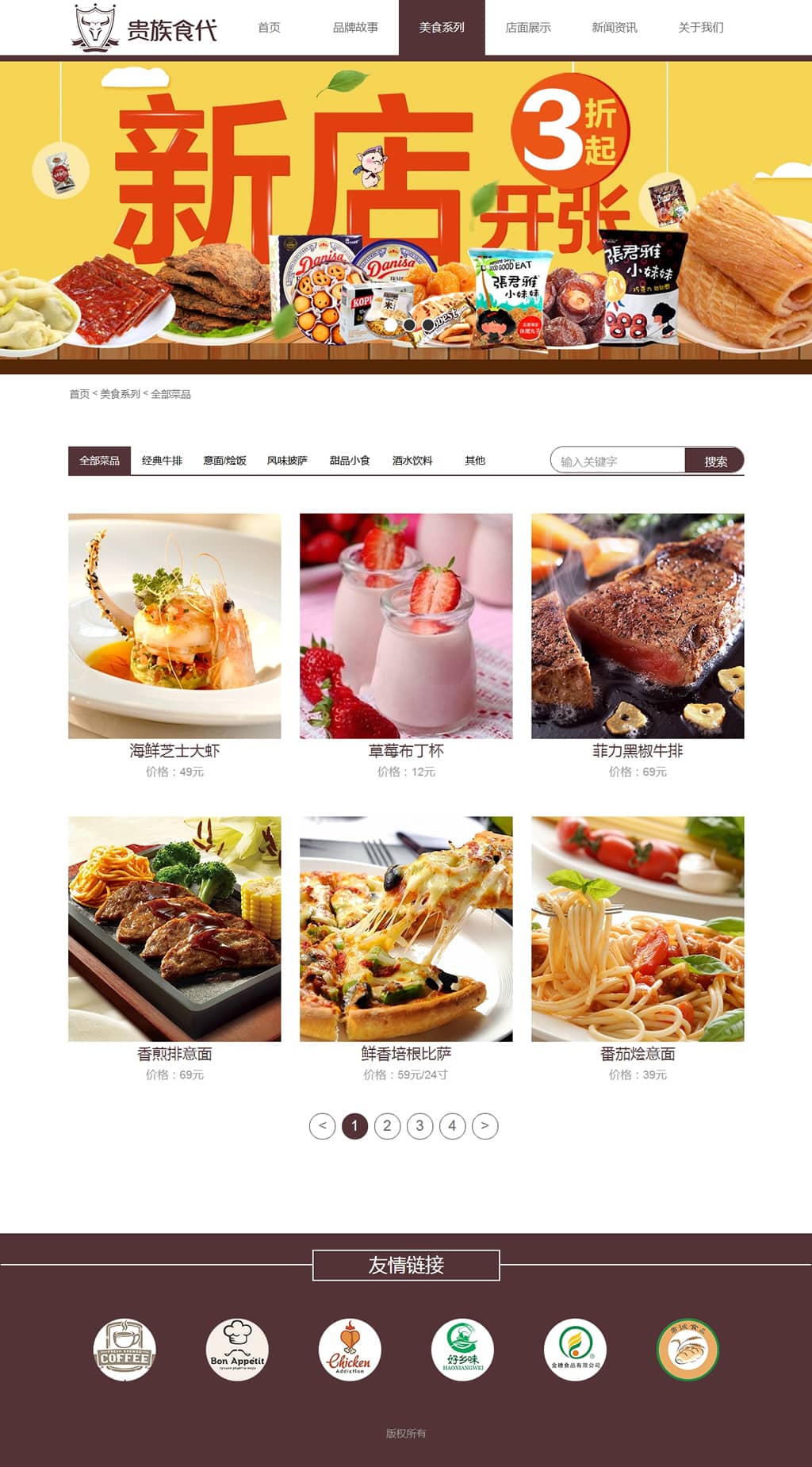
Task: Filter dishes by 经典牛排
Action: 162,461
